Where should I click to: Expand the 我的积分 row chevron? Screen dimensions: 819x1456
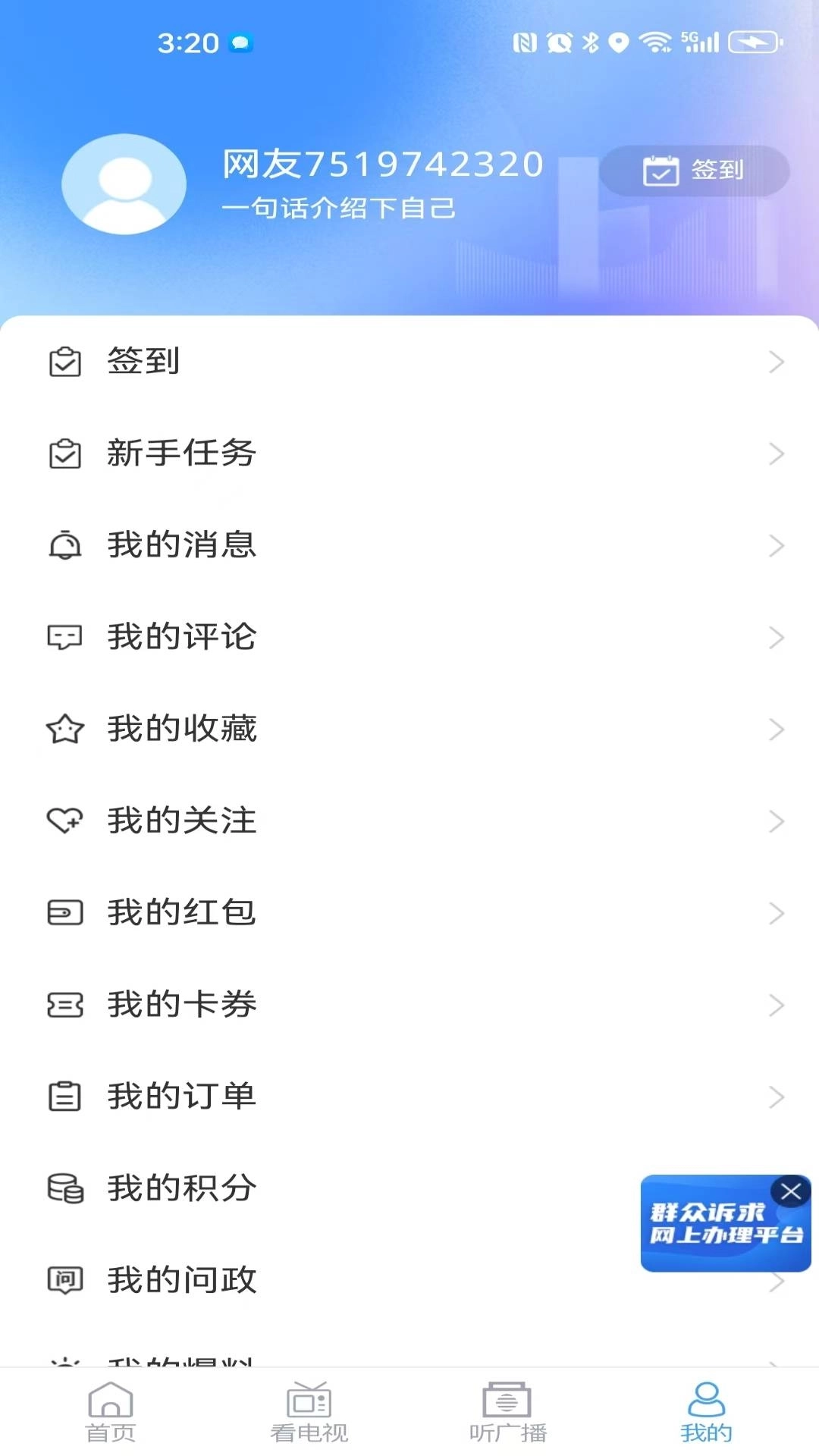coord(777,1188)
